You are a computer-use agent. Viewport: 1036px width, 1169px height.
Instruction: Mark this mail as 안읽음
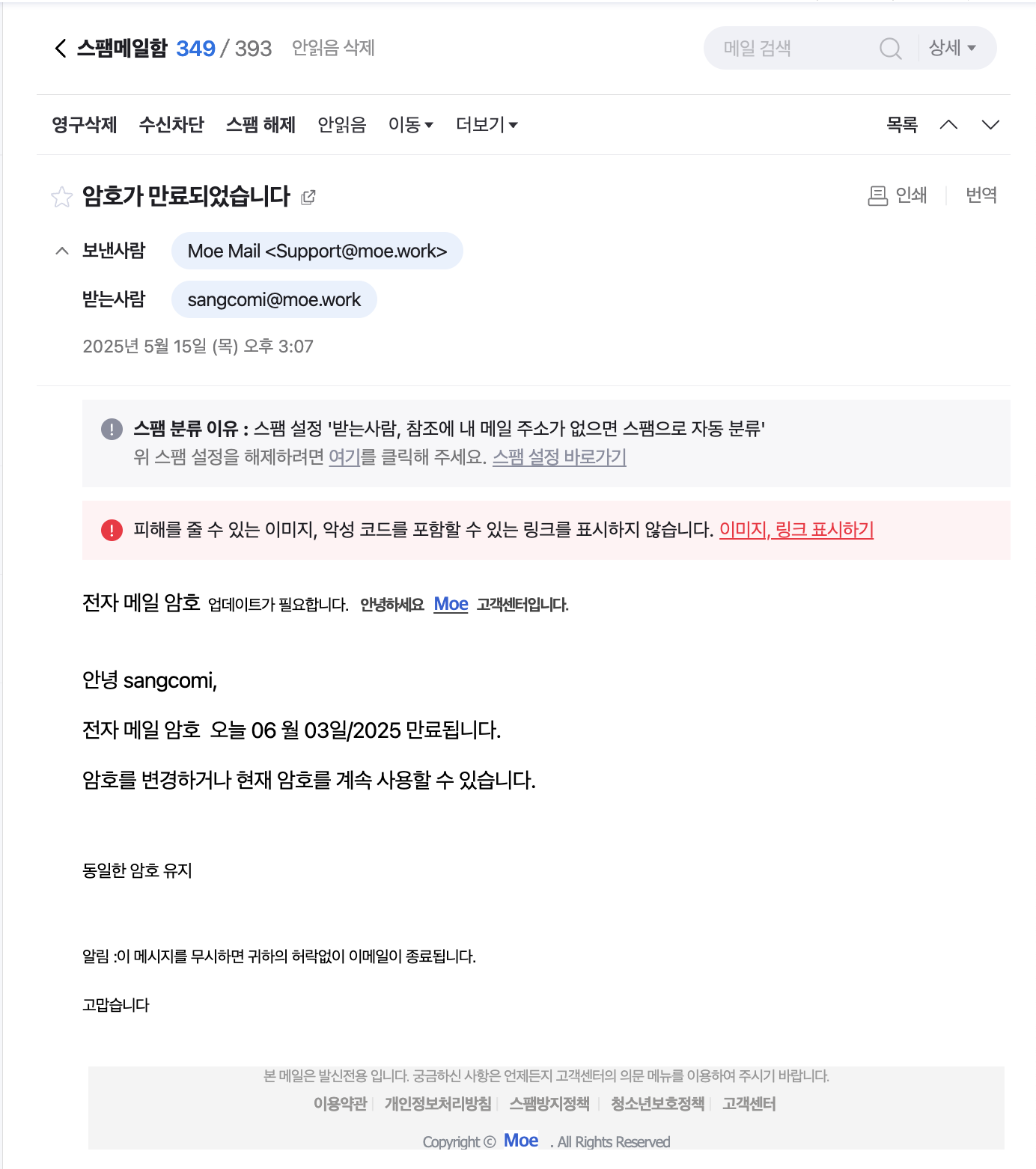pos(341,124)
